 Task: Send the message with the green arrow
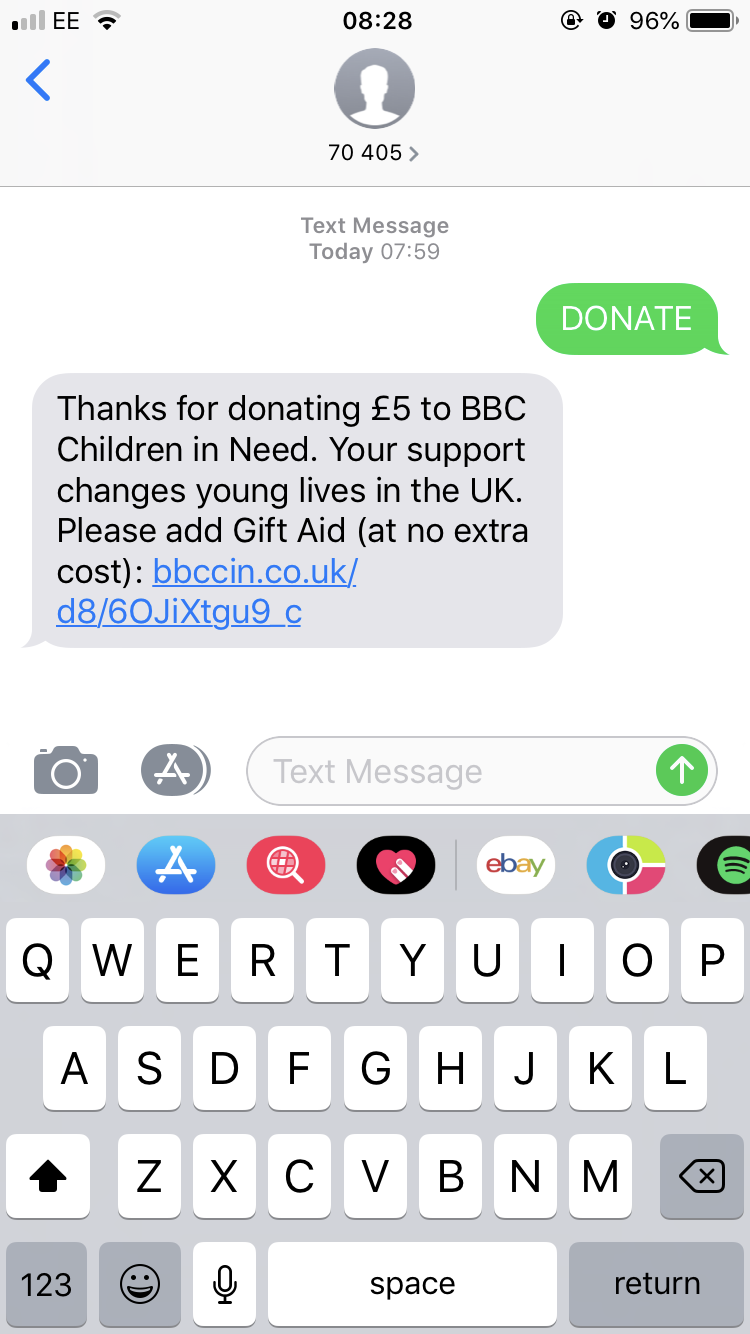682,770
